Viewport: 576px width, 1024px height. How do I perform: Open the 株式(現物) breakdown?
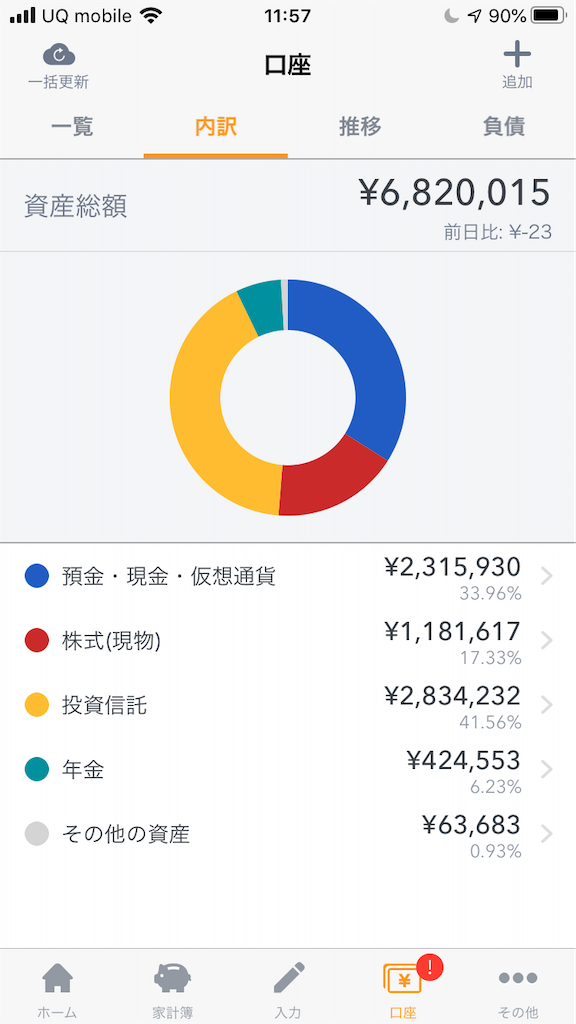tap(288, 641)
